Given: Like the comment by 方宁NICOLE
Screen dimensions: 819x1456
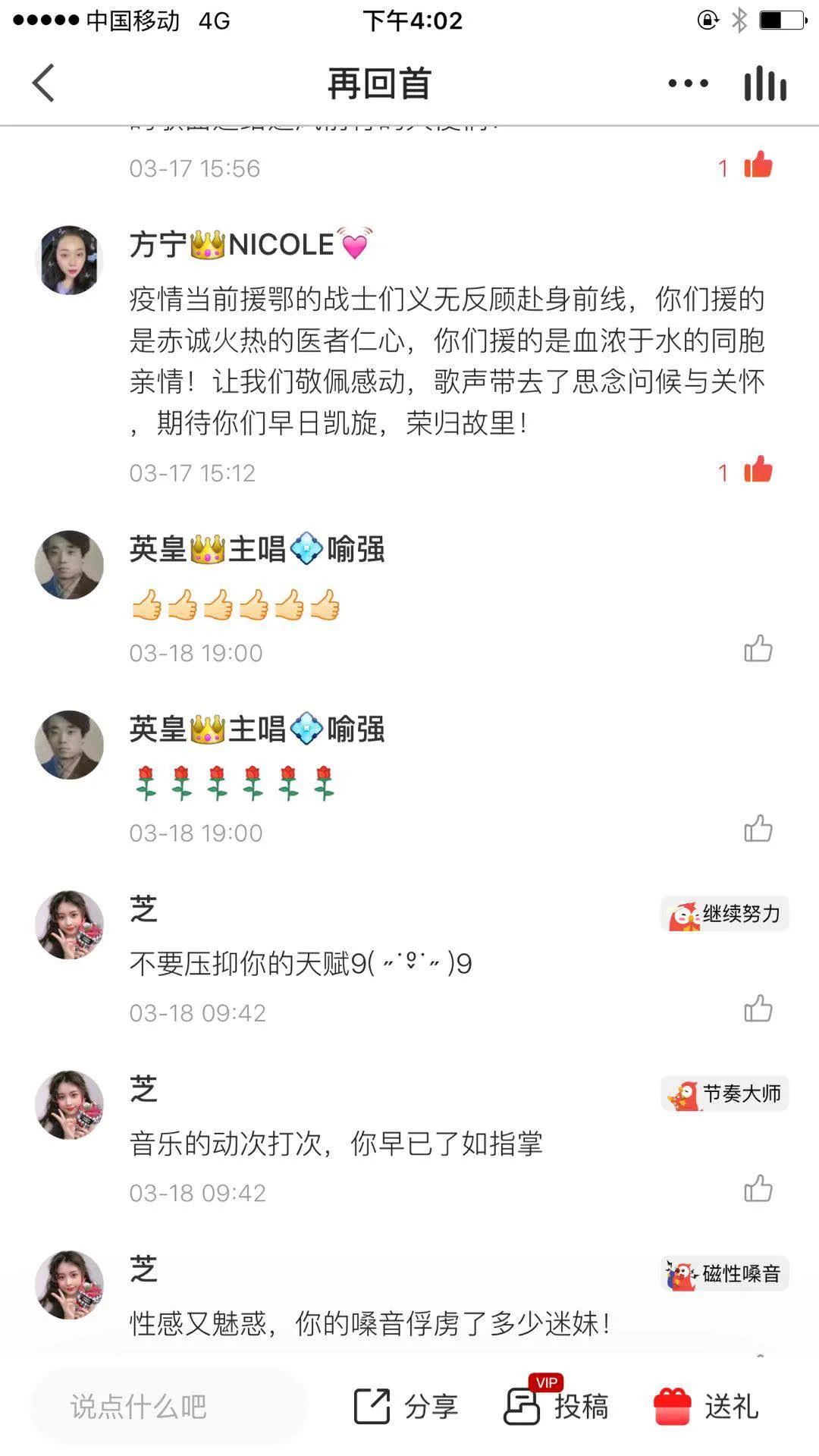Looking at the screenshot, I should click(758, 470).
